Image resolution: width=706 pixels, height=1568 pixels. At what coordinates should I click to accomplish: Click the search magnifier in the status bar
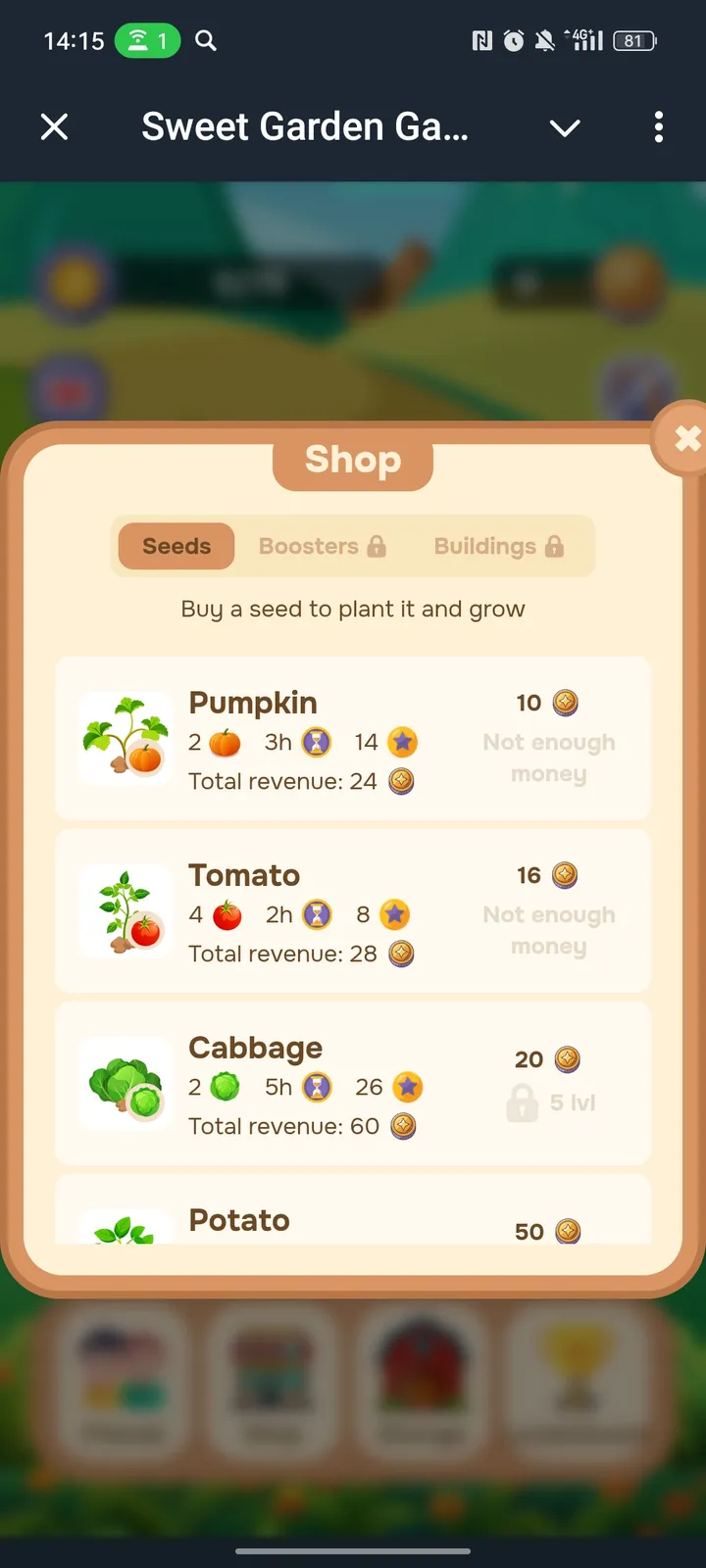(206, 41)
